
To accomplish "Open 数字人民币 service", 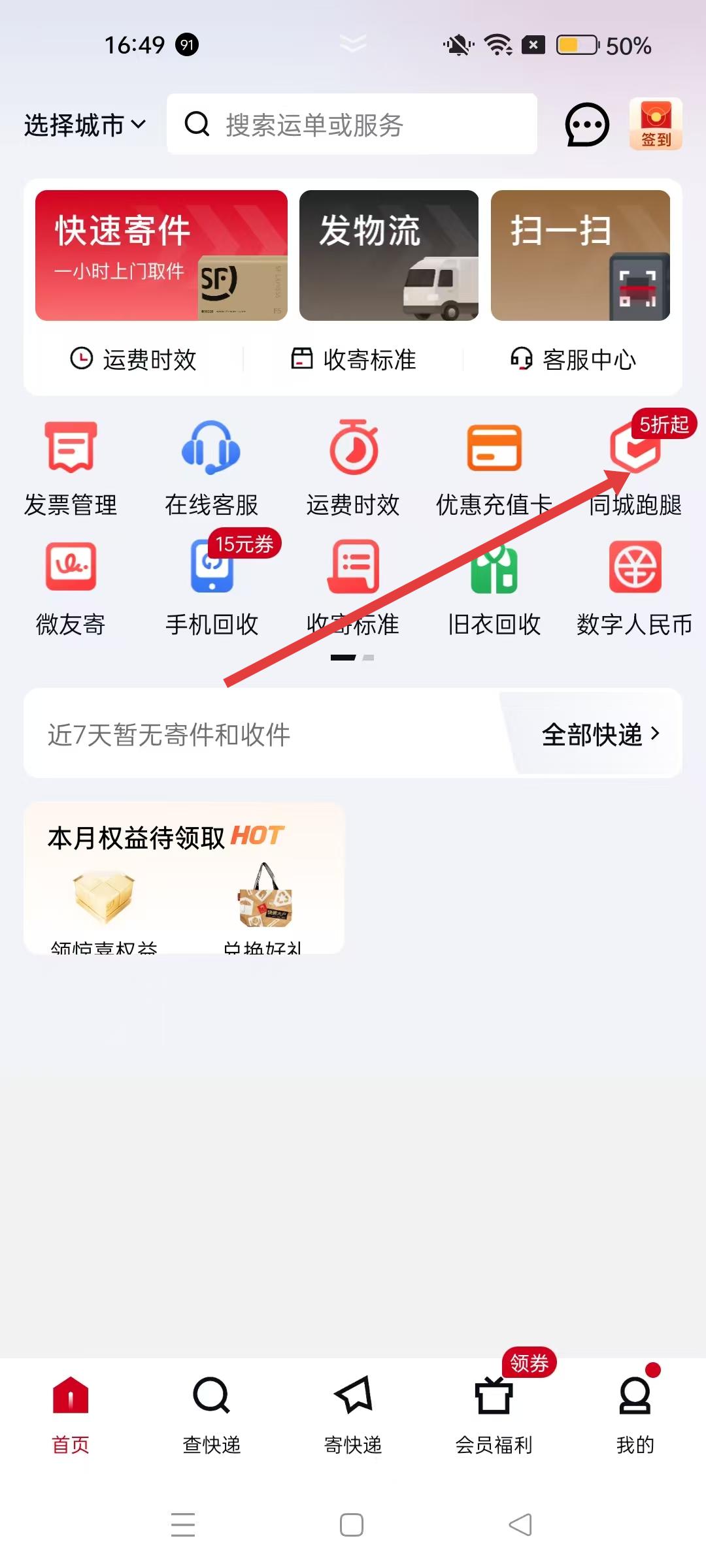I will pos(635,586).
